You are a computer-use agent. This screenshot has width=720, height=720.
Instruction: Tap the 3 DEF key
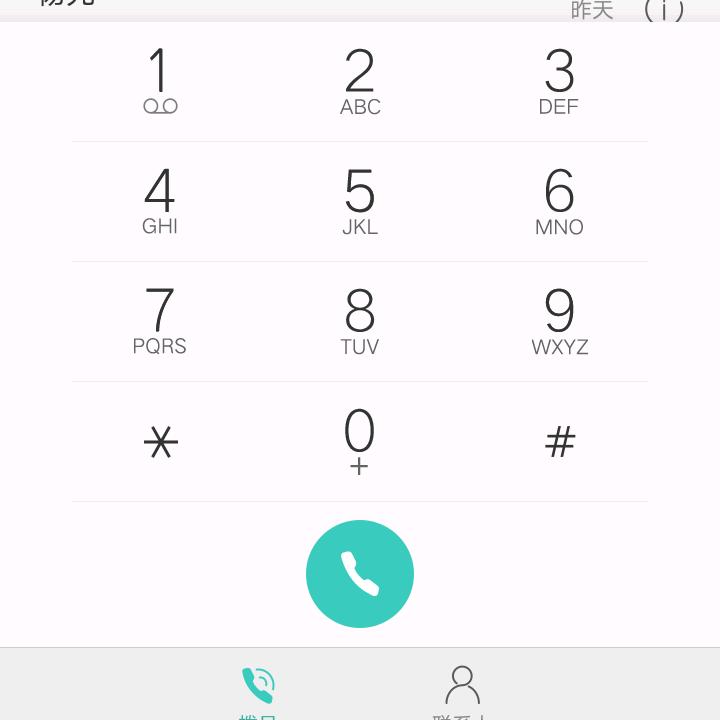tap(559, 82)
